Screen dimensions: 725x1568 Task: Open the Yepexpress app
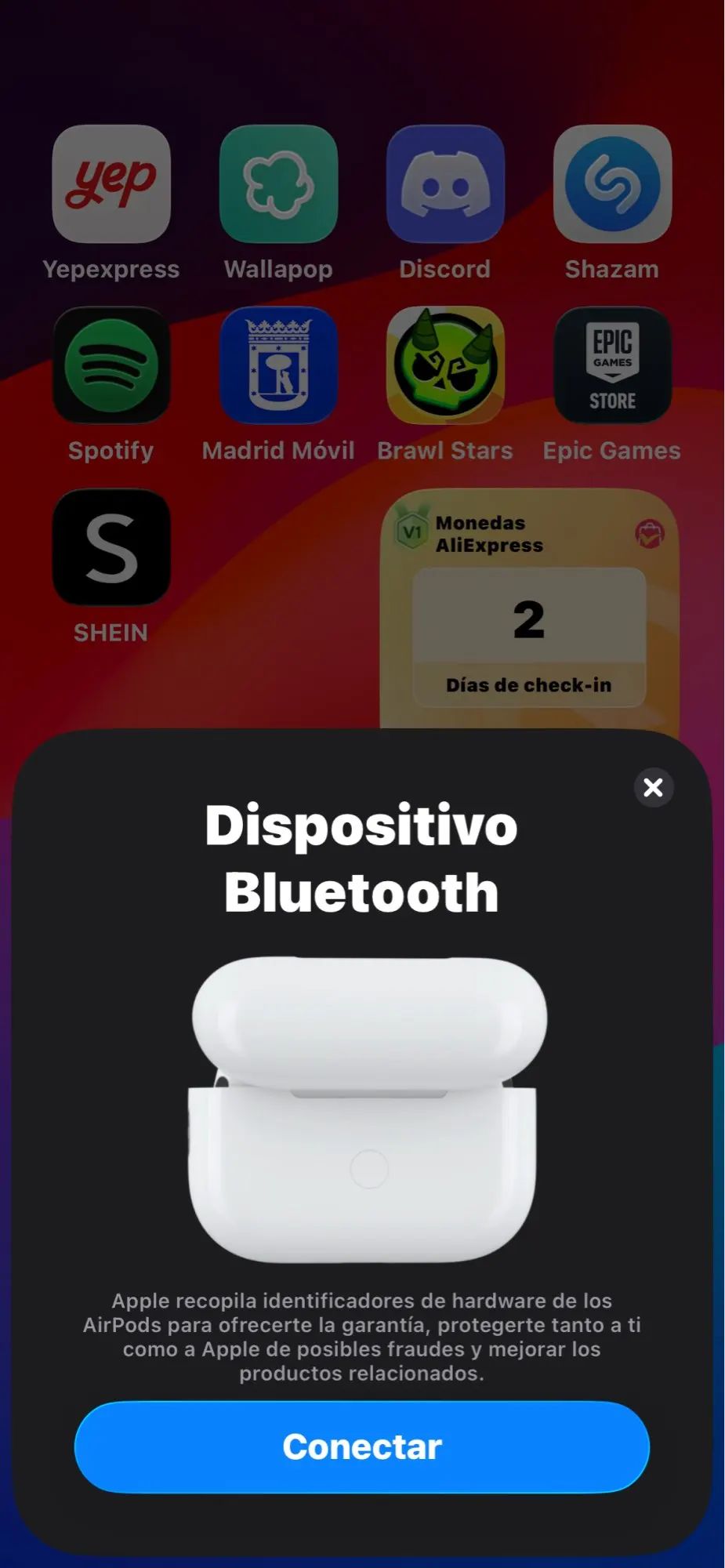click(x=111, y=184)
